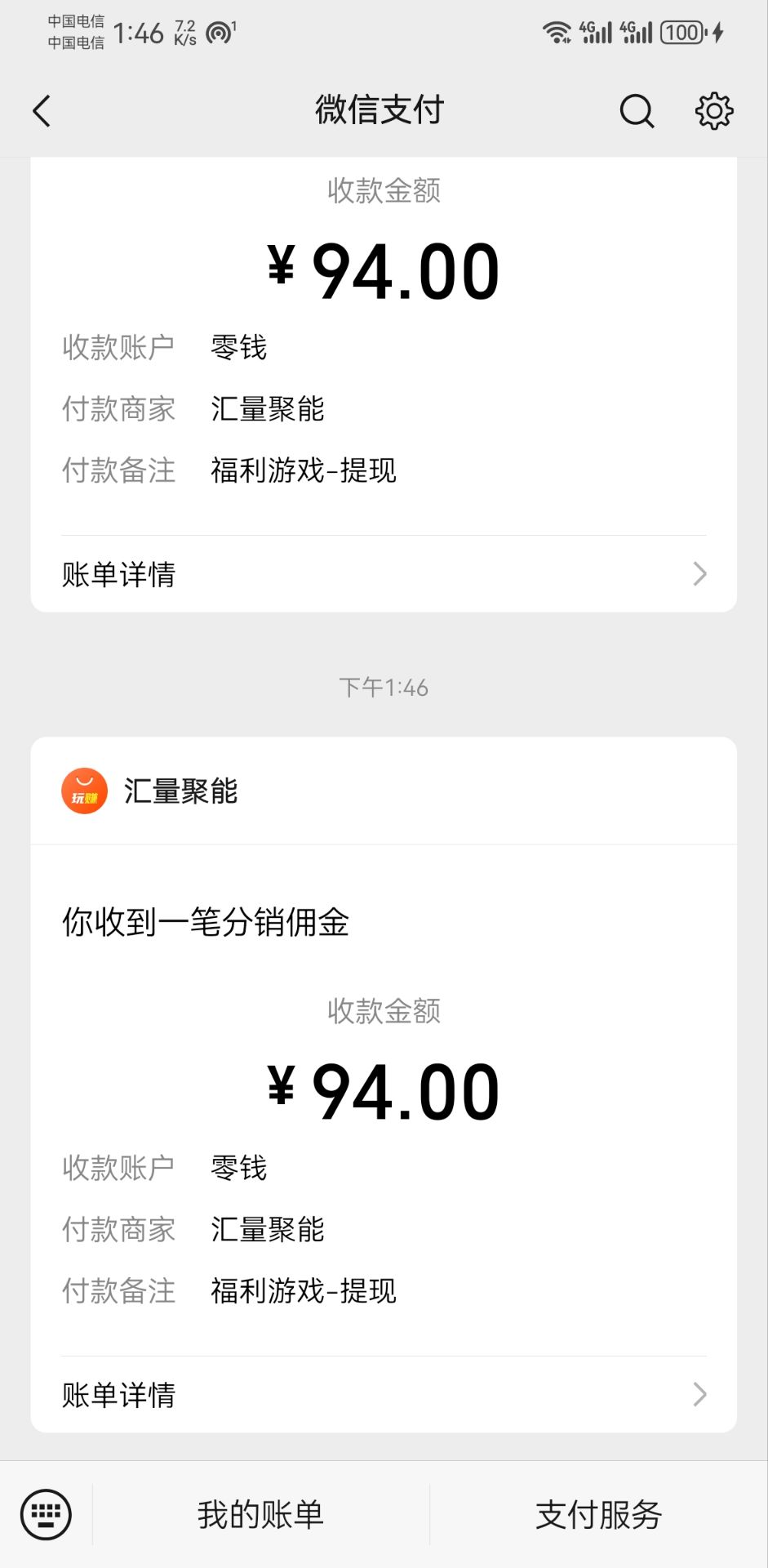Viewport: 768px width, 1568px height.
Task: Tap the battery indicator showing 100
Action: pyautogui.click(x=684, y=33)
